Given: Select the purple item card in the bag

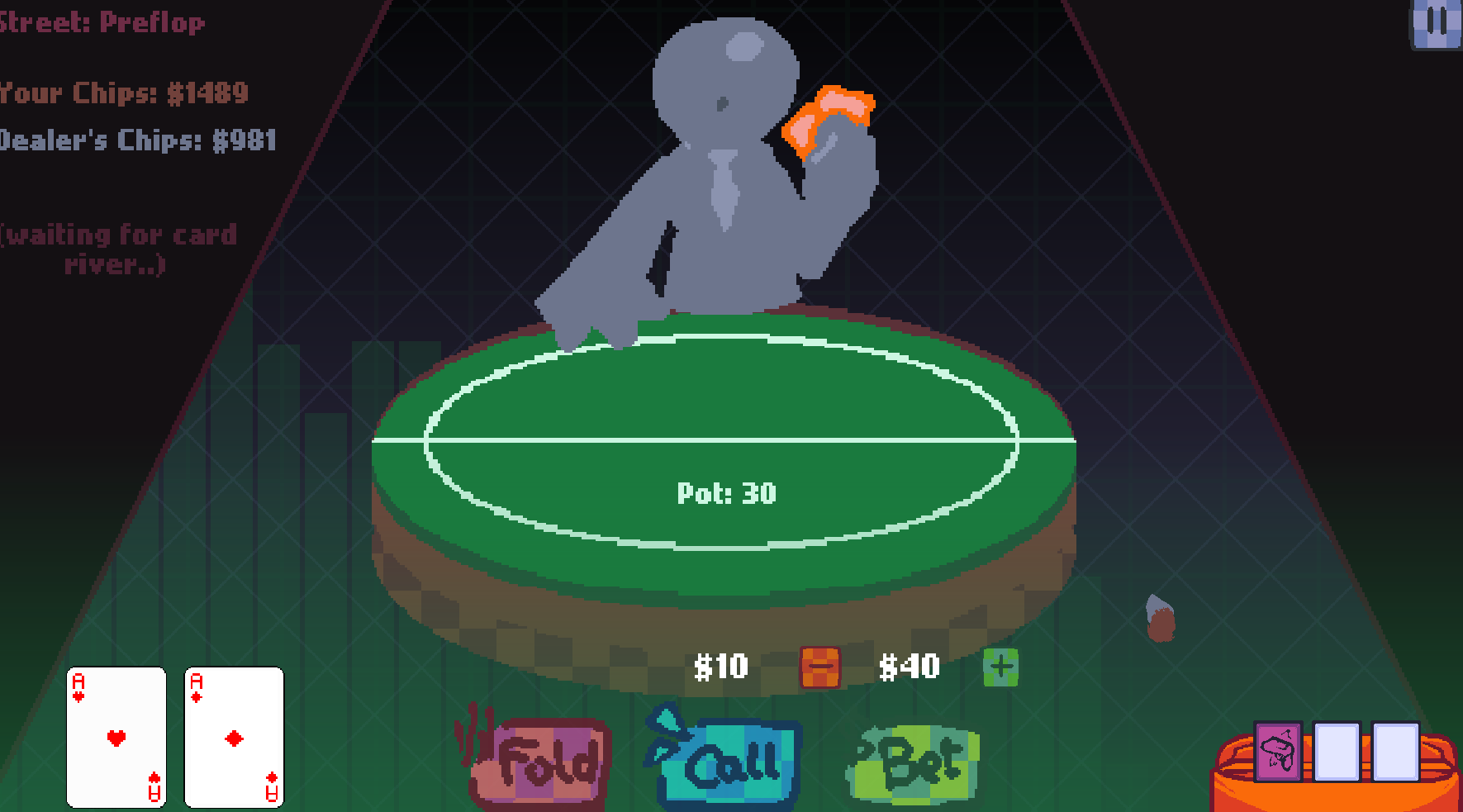Looking at the screenshot, I should (x=1278, y=752).
